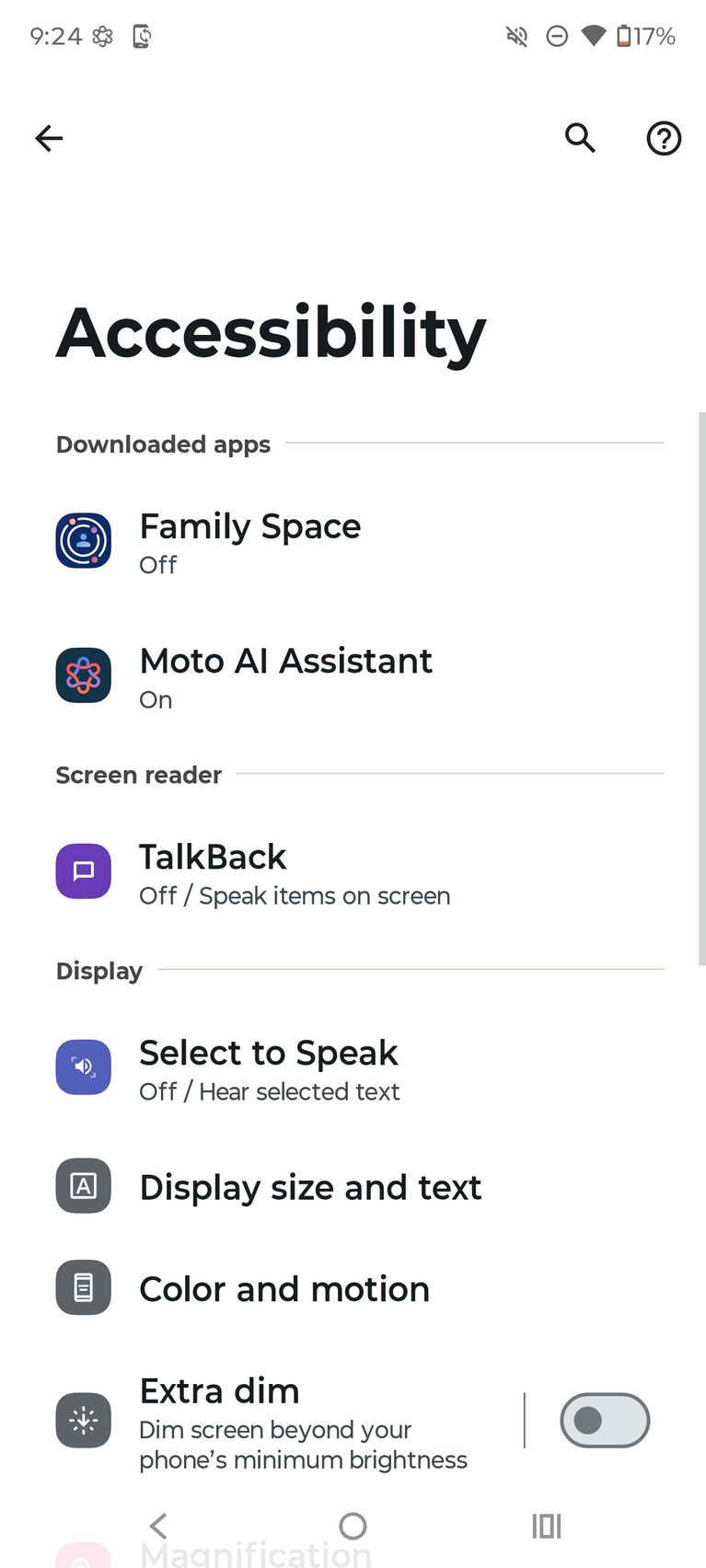Open Display size and text
706x1568 pixels.
[310, 1187]
